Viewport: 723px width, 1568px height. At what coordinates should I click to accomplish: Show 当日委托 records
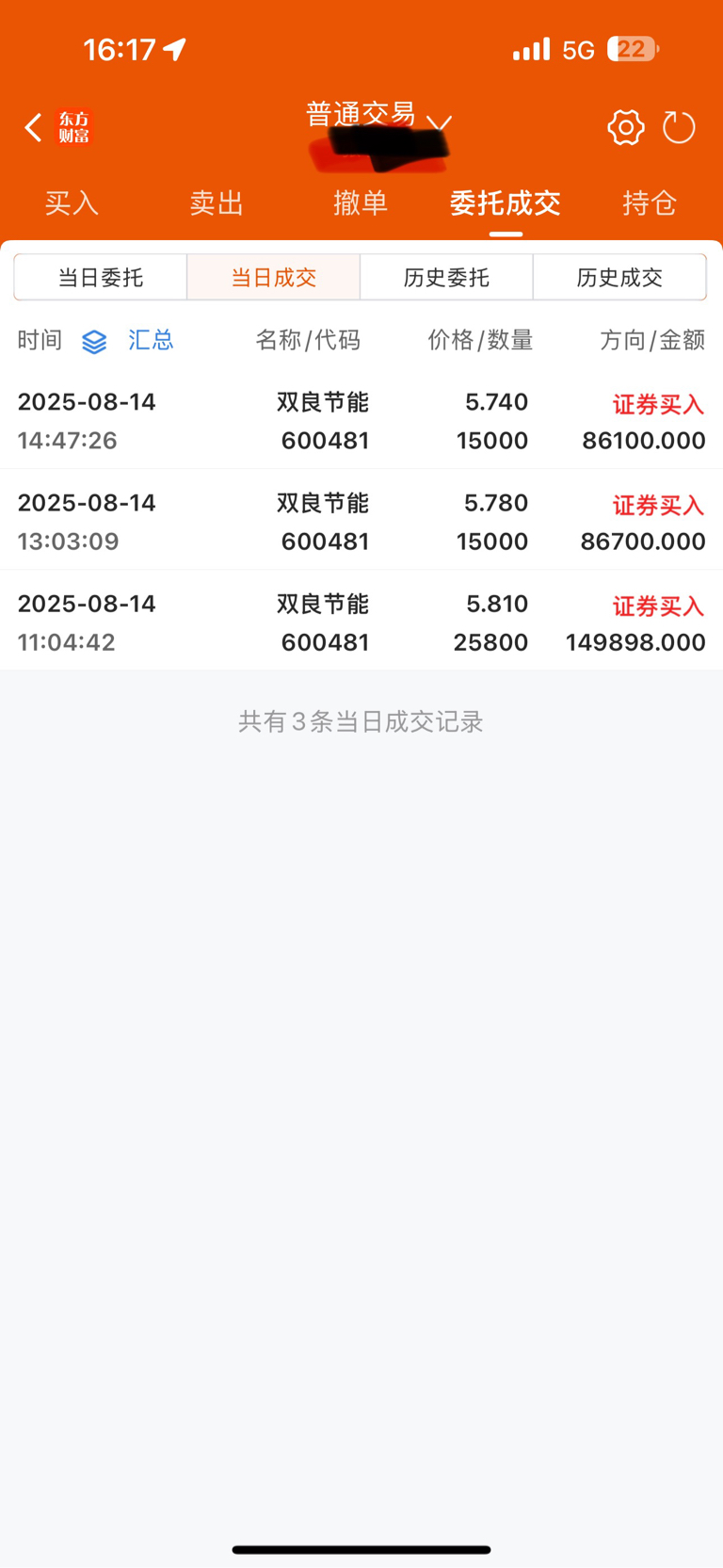click(x=101, y=277)
